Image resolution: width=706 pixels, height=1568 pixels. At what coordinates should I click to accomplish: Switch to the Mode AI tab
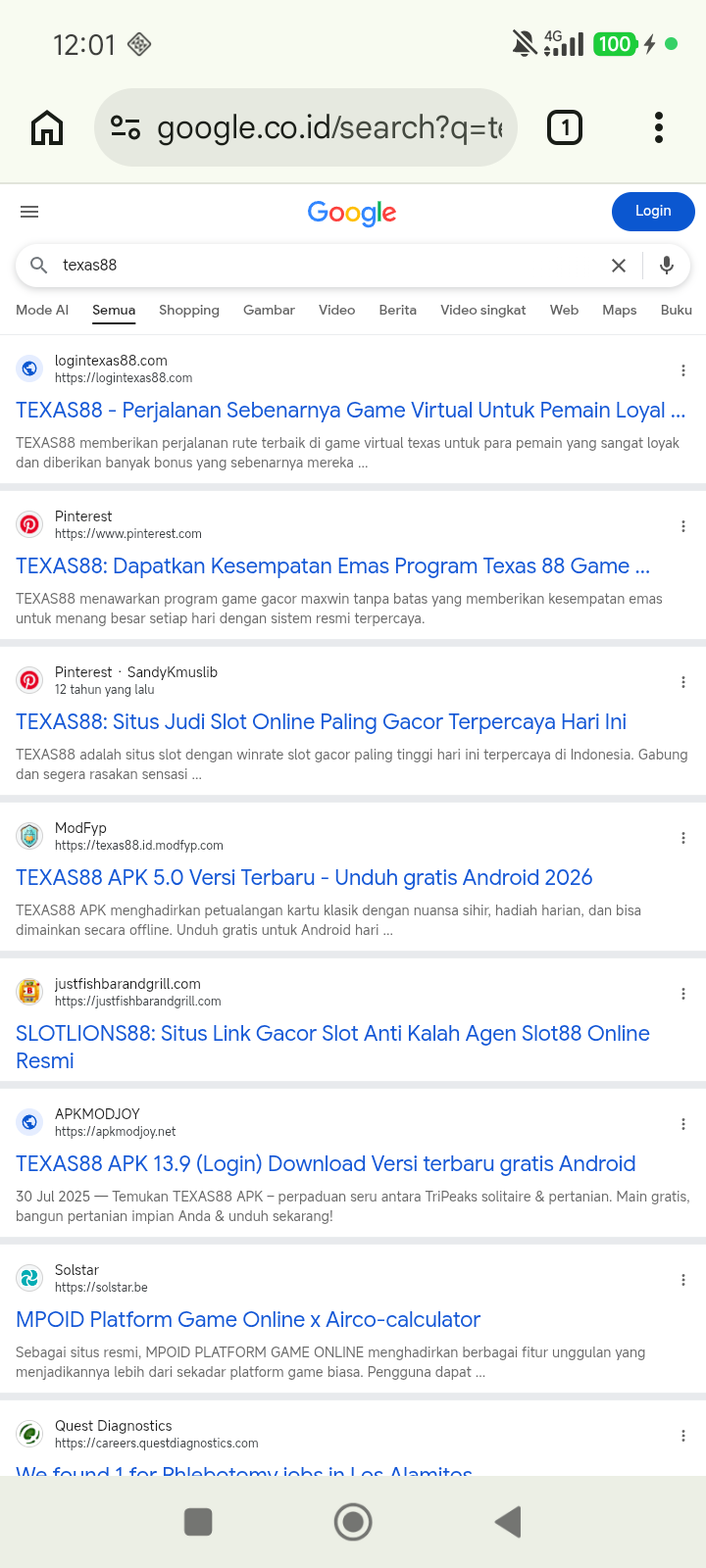42,310
